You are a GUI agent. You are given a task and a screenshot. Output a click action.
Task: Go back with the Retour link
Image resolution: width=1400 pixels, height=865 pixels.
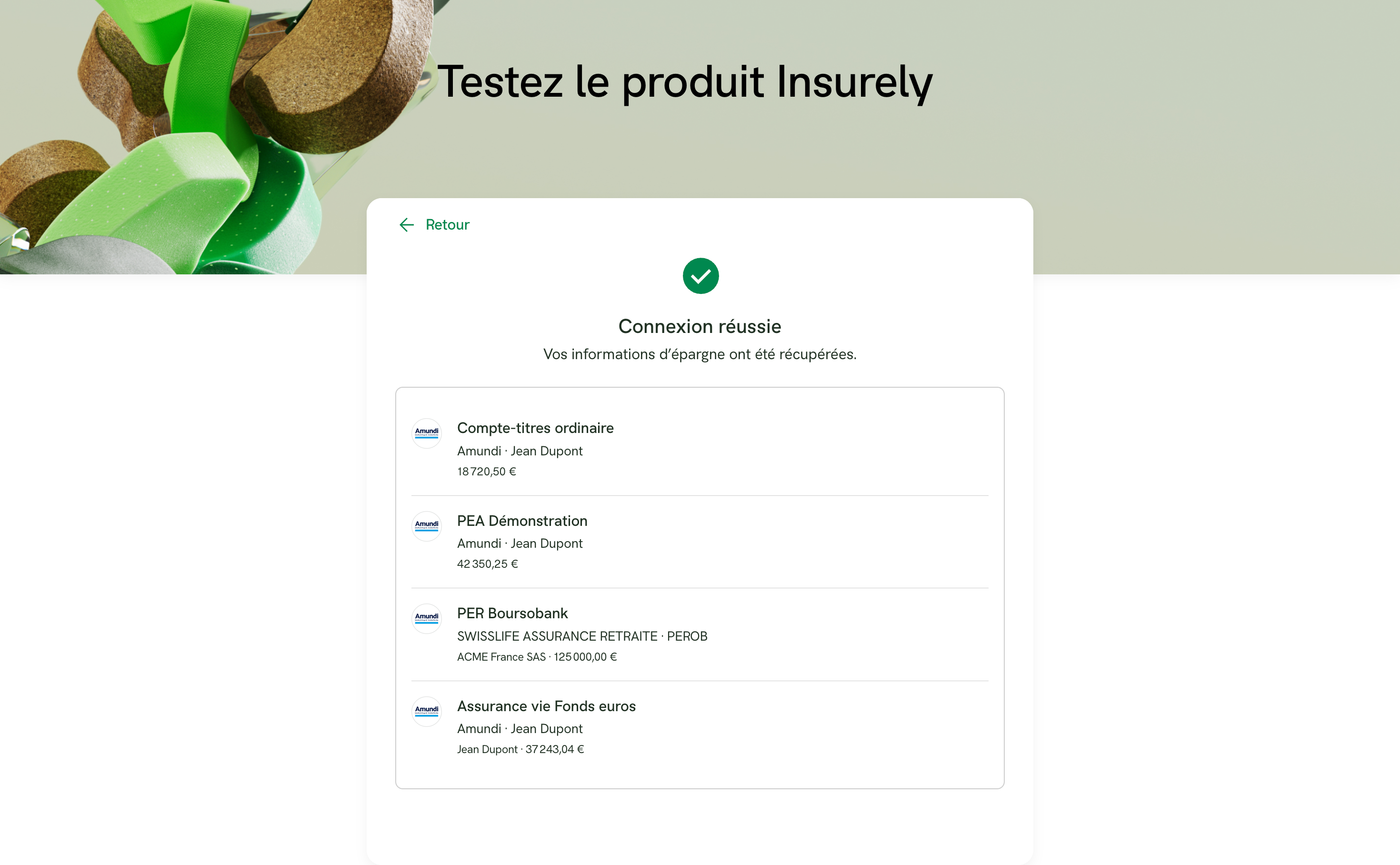(435, 225)
